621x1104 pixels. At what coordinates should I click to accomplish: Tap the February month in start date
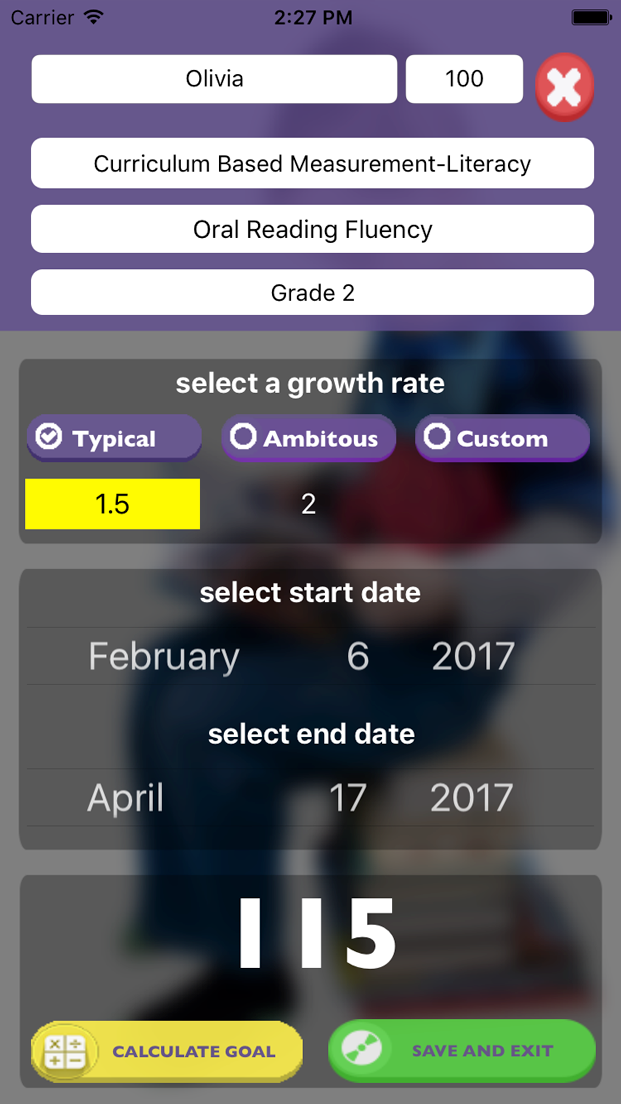point(163,656)
